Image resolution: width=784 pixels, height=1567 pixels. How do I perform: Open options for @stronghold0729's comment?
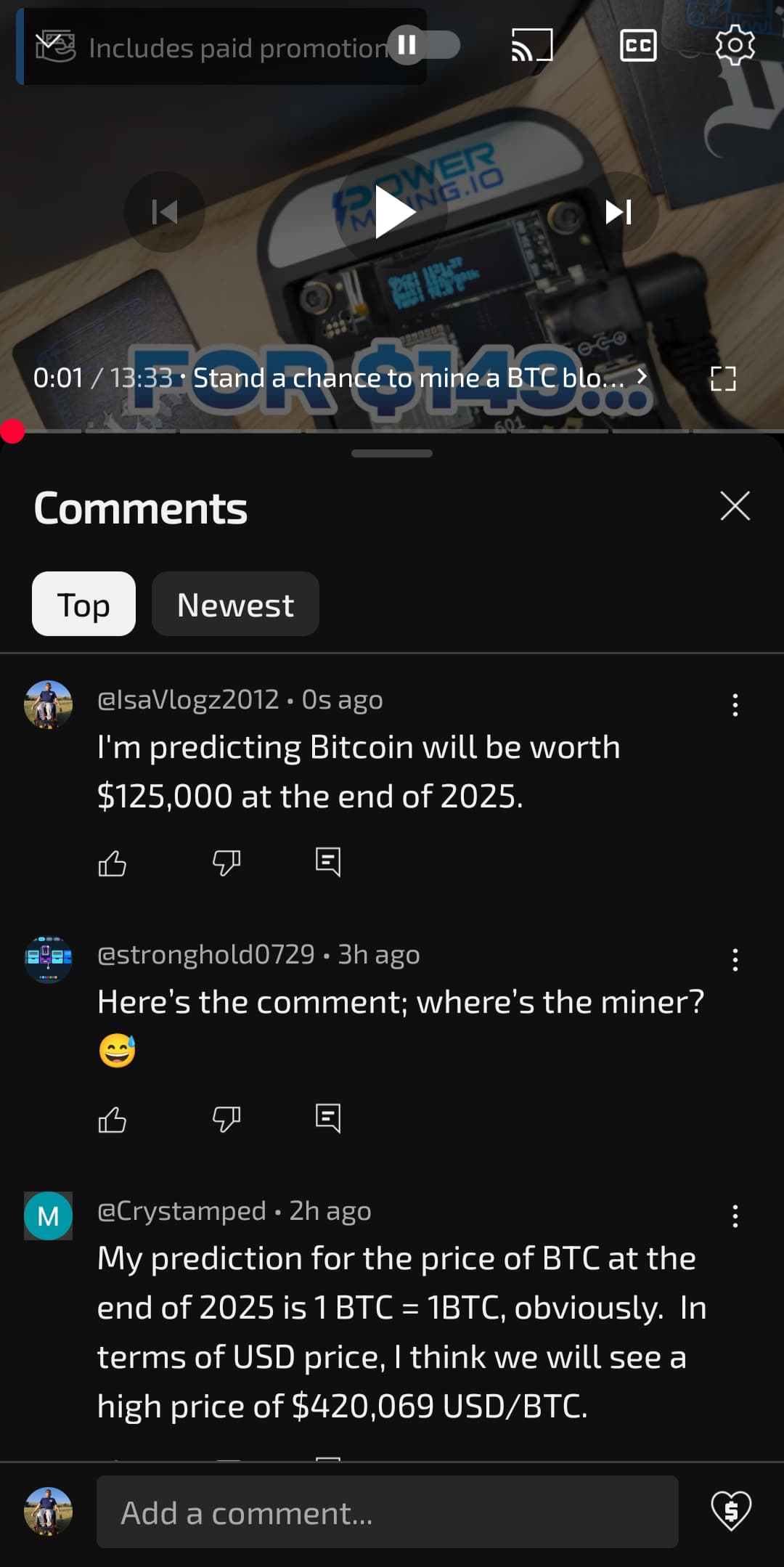(735, 960)
